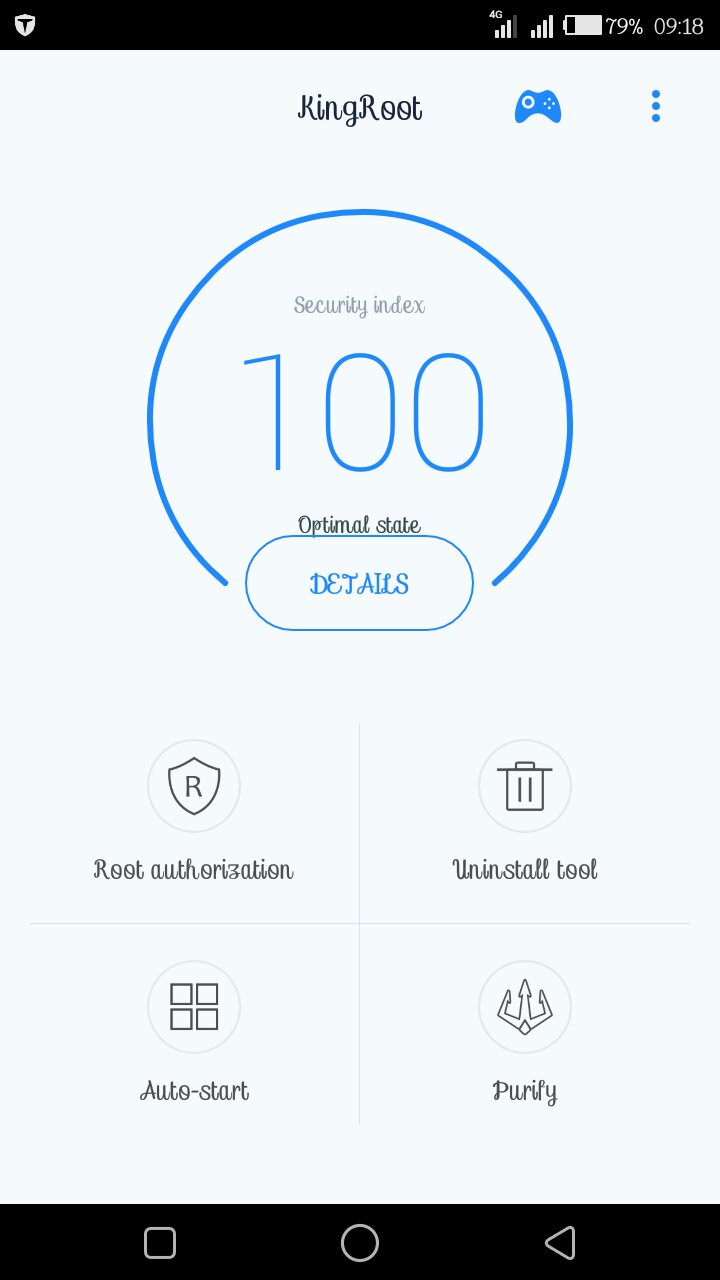Tap the DETAILS button
The height and width of the screenshot is (1280, 720).
(x=359, y=583)
